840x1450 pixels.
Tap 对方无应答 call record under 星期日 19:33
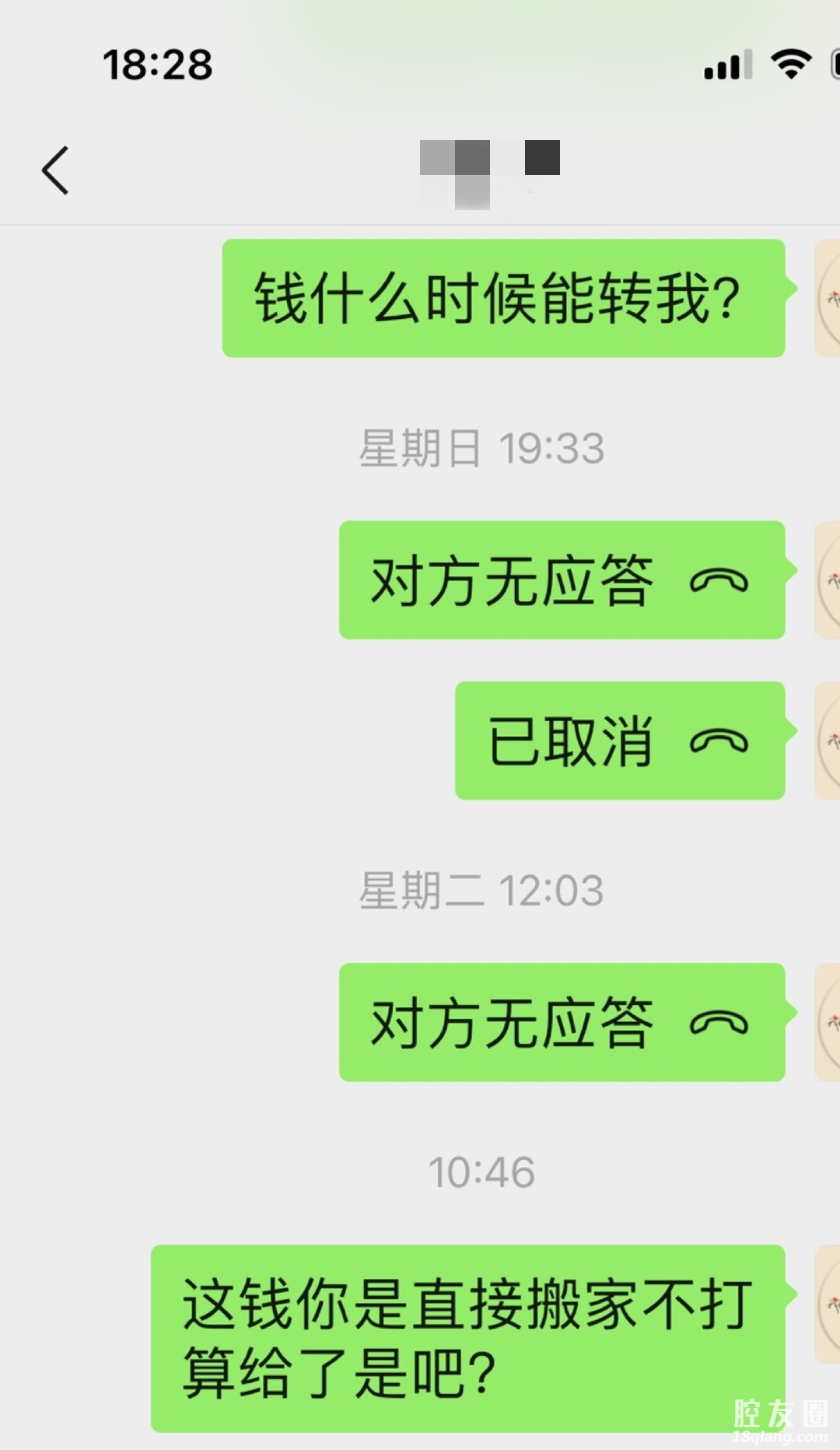click(x=561, y=580)
